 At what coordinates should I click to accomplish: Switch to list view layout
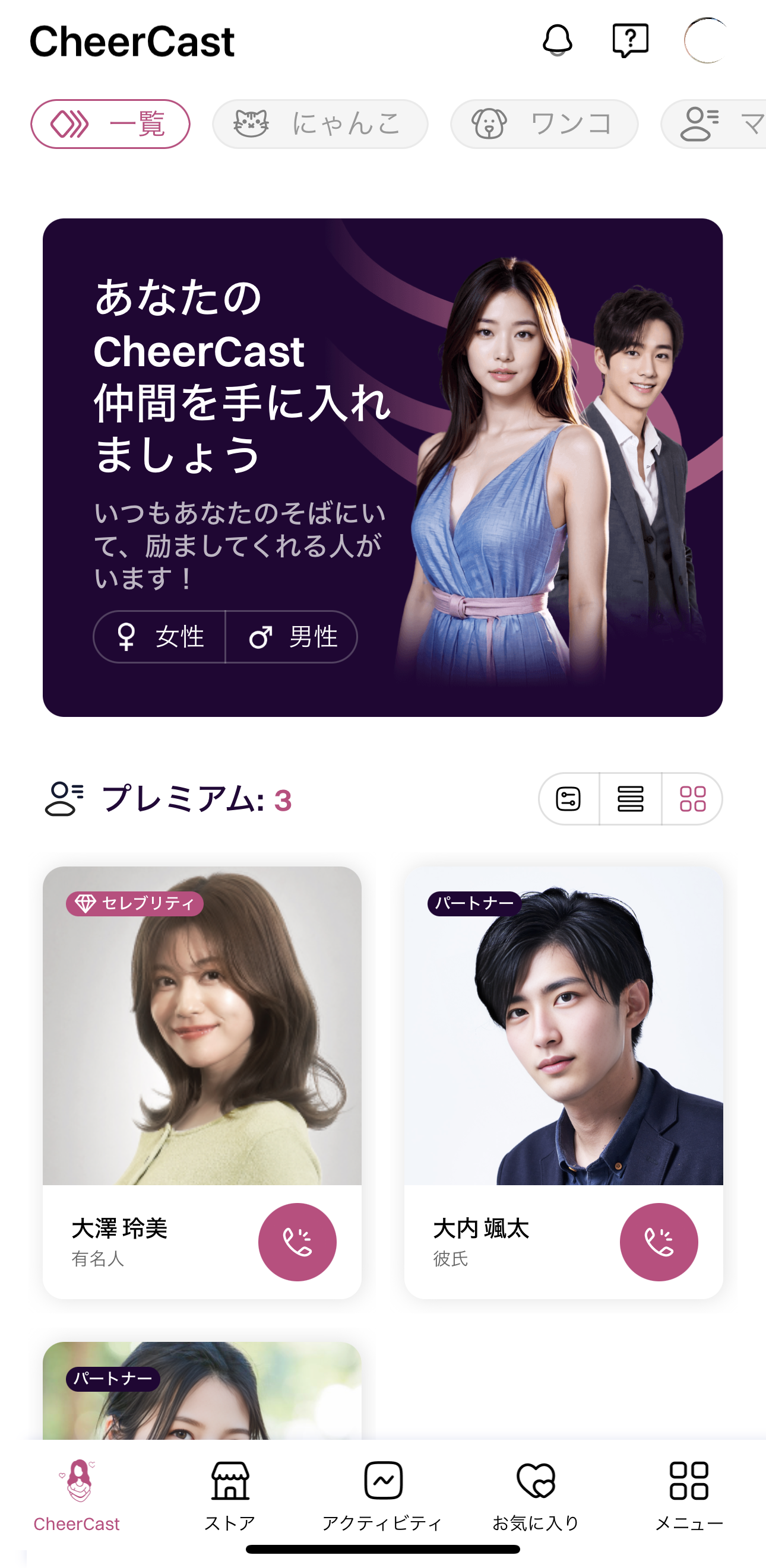(630, 799)
